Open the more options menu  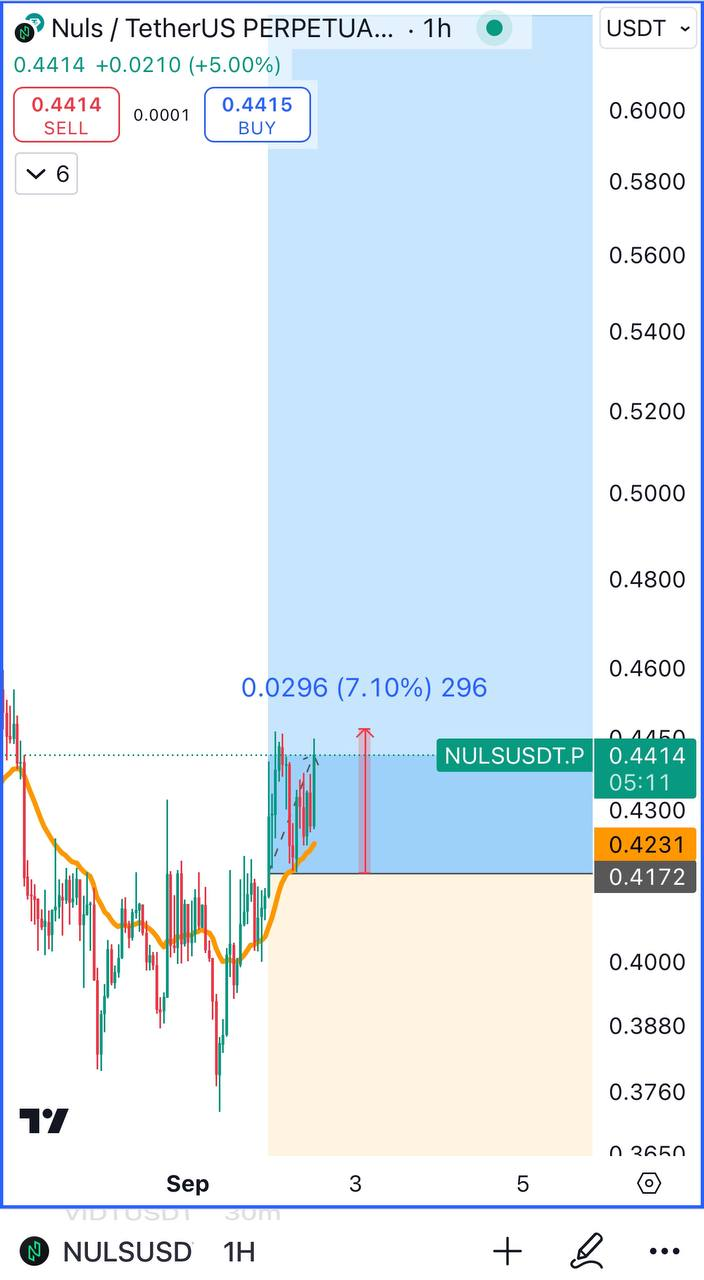tap(664, 1251)
